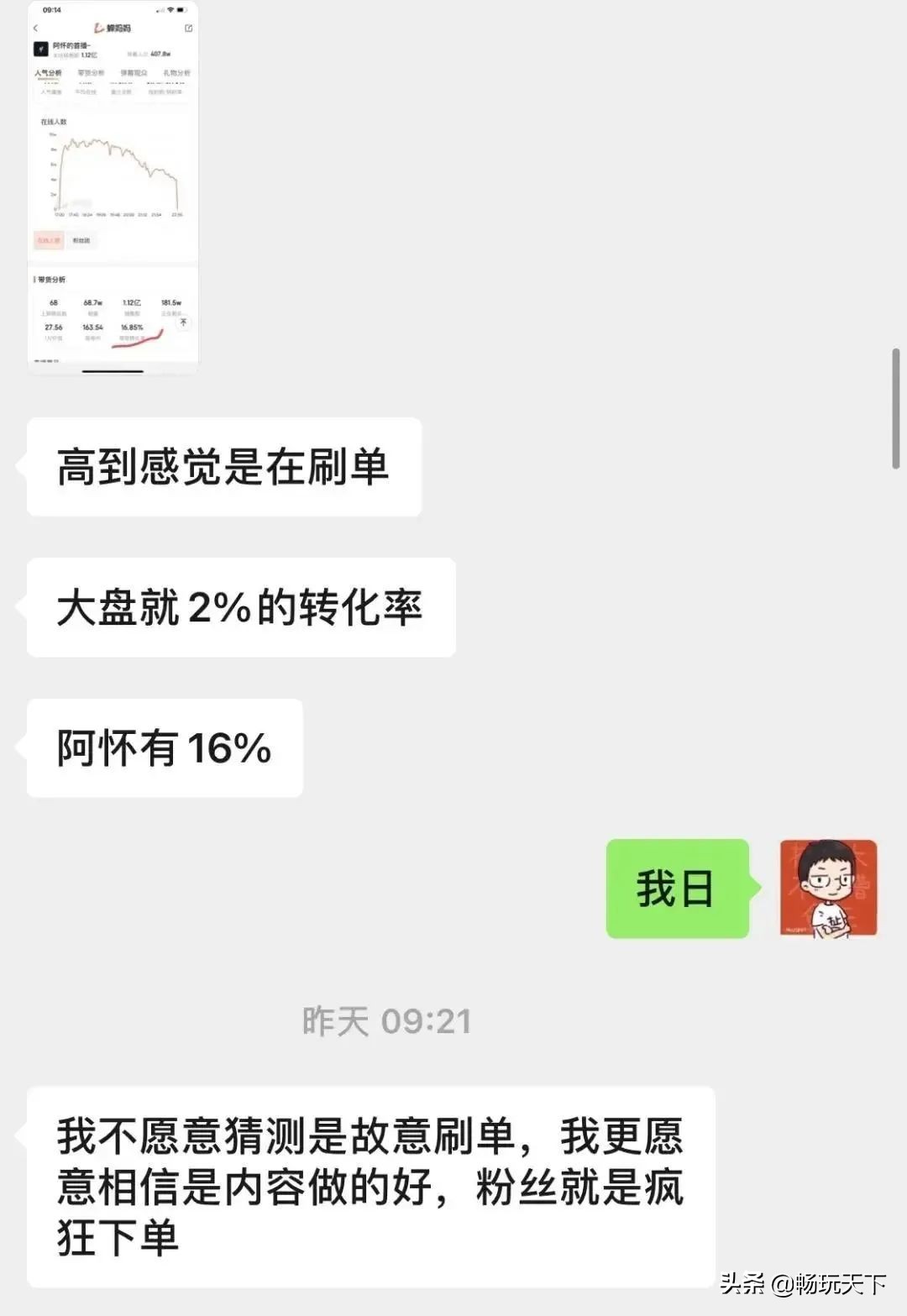Tap the Wi-Fi icon in the status bar
Viewport: 907px width, 1316px height.
click(169, 11)
